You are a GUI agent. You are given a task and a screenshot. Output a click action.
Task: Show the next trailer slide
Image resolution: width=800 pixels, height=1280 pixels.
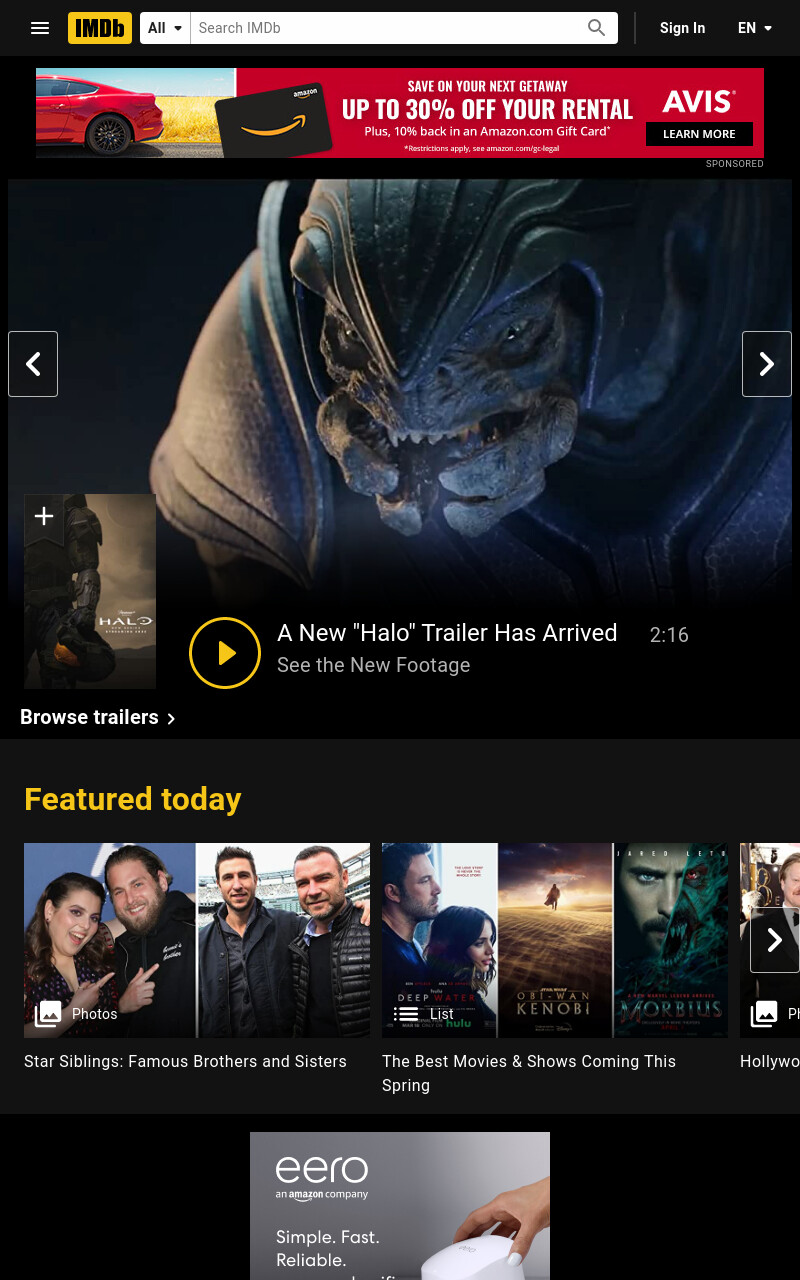tap(767, 364)
